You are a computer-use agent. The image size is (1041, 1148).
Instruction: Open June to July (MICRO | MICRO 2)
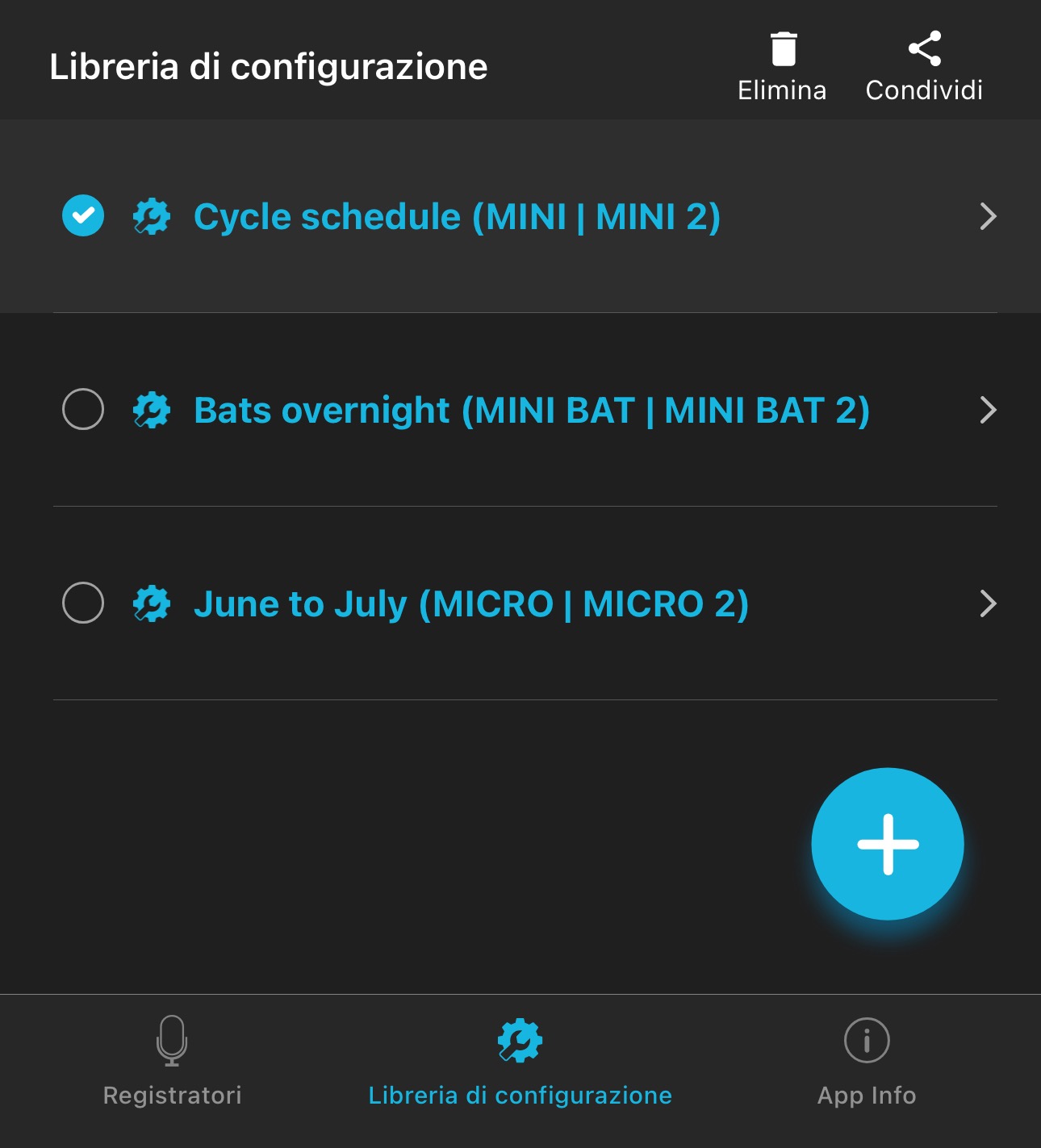tap(471, 604)
